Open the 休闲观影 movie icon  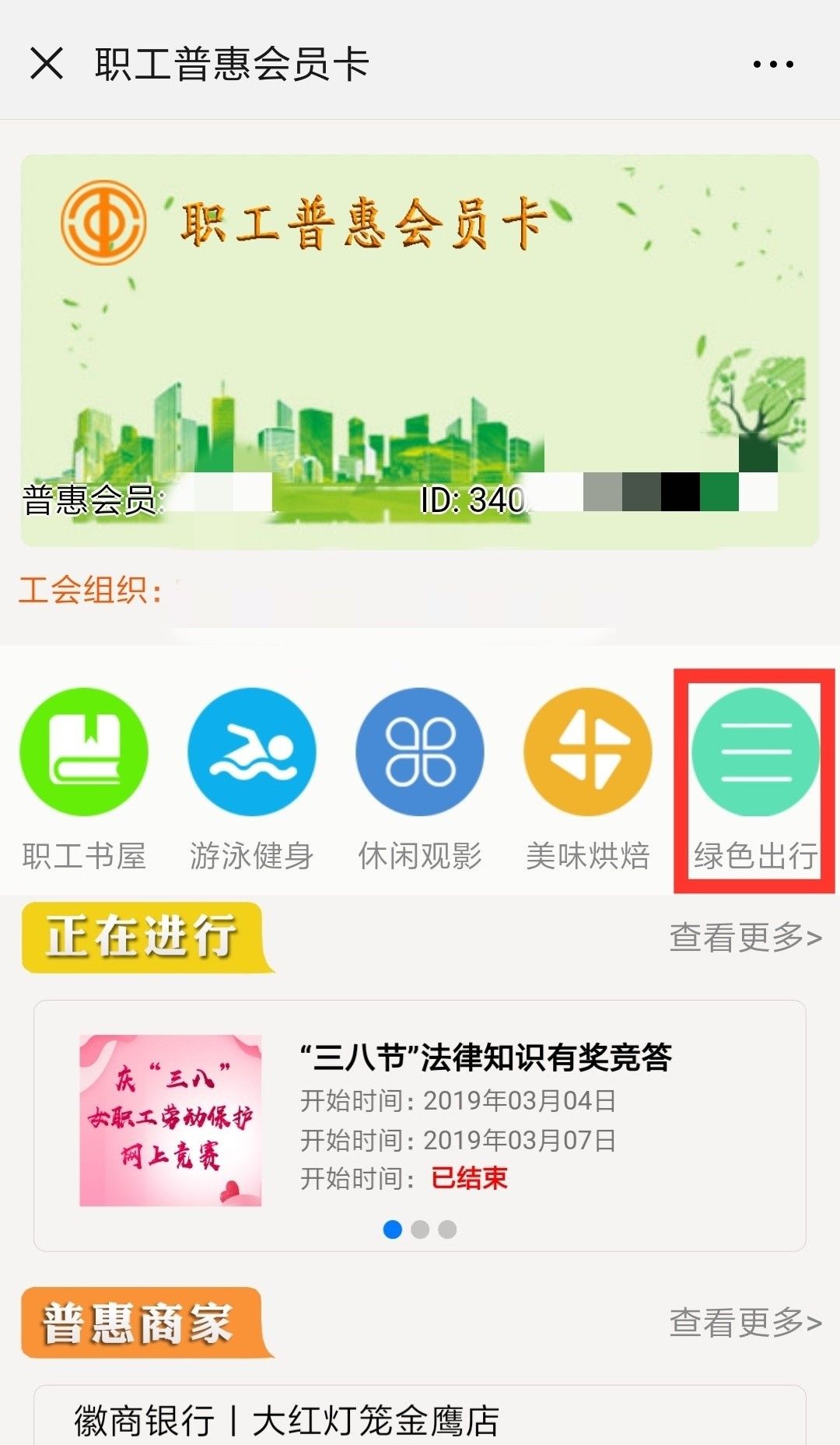point(418,749)
